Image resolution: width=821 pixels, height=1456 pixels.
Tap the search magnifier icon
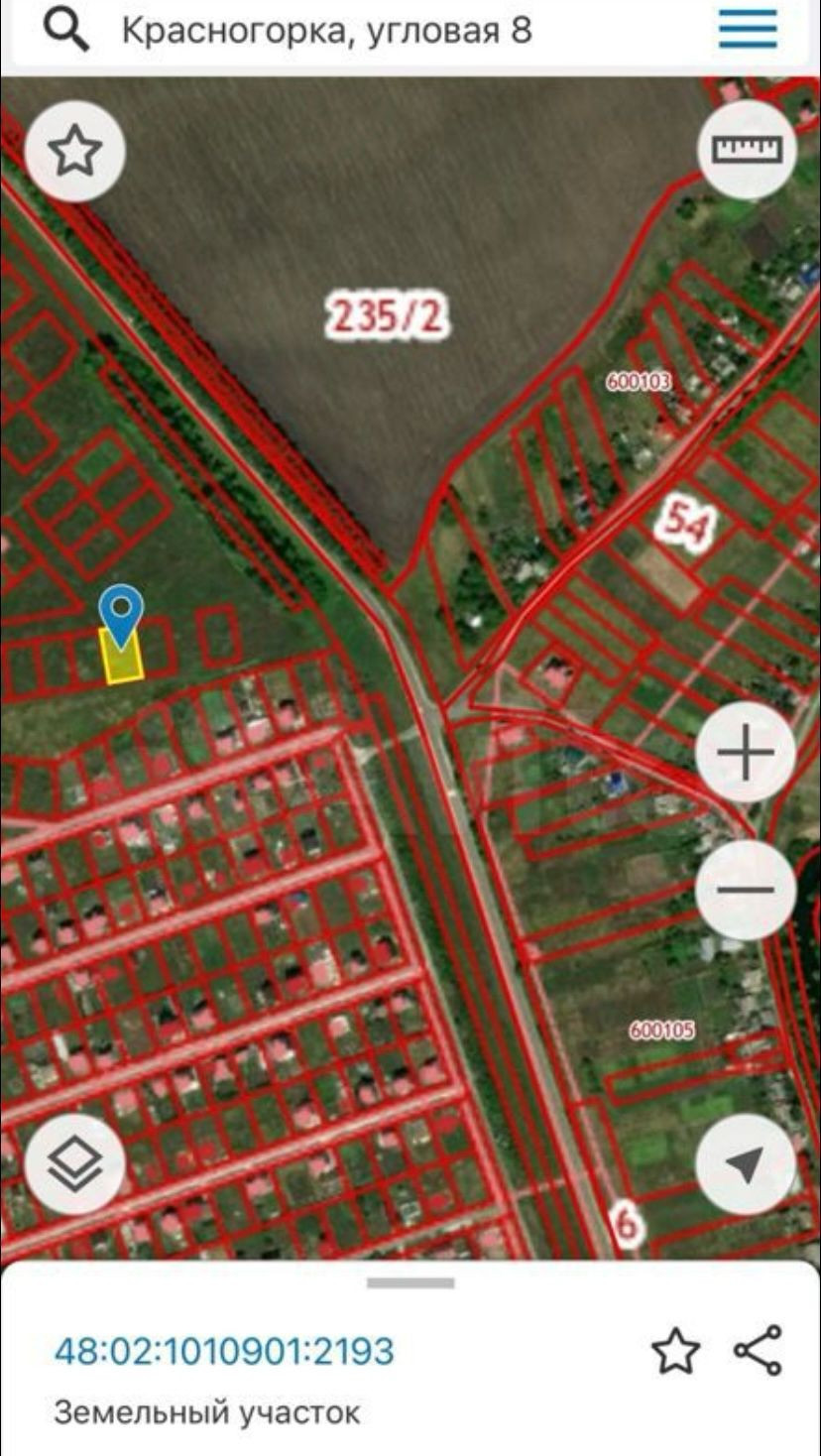tap(66, 30)
